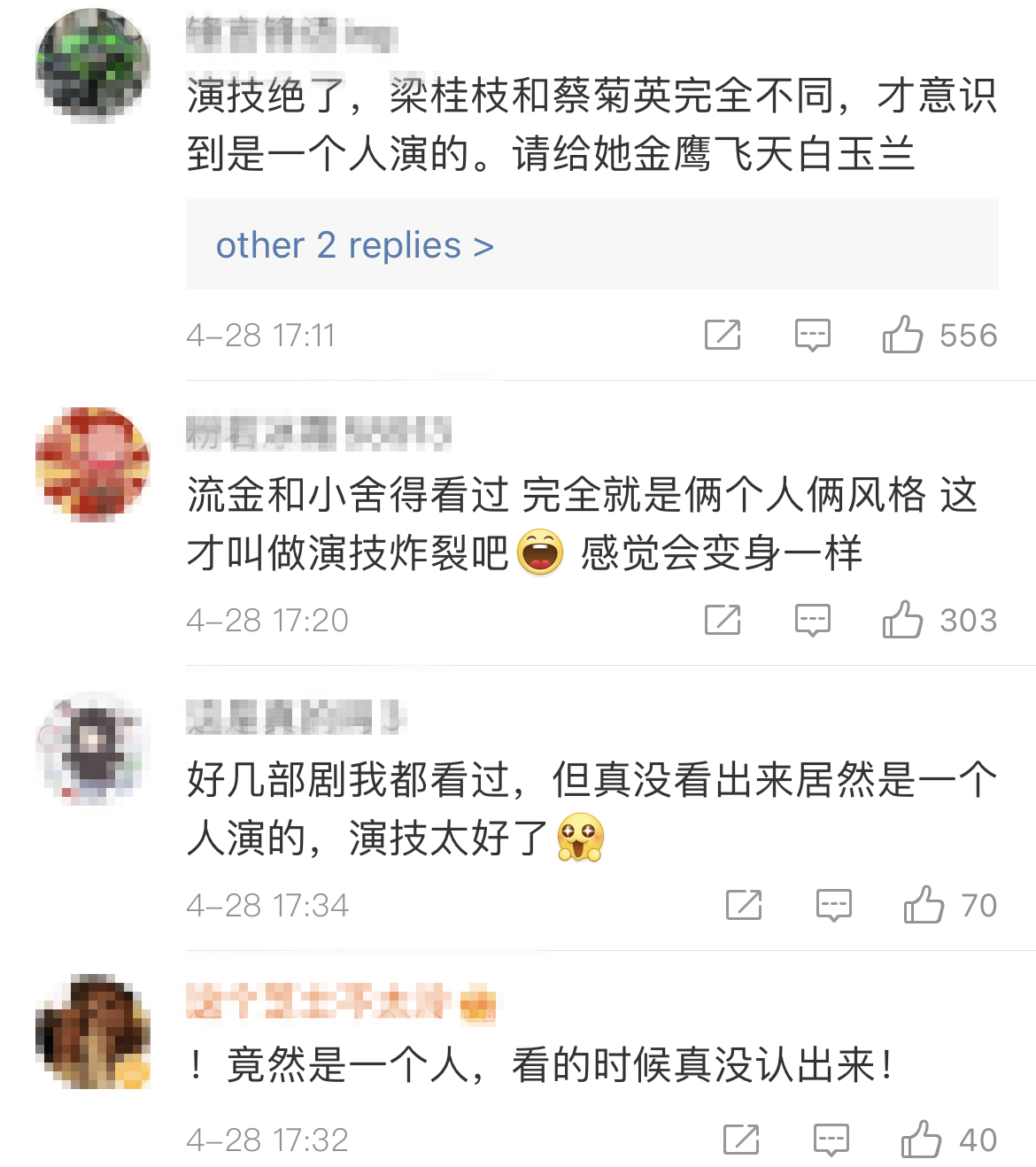Image resolution: width=1036 pixels, height=1167 pixels.
Task: Reply to the comment posted at 4-28 17:34
Action: pos(833,906)
